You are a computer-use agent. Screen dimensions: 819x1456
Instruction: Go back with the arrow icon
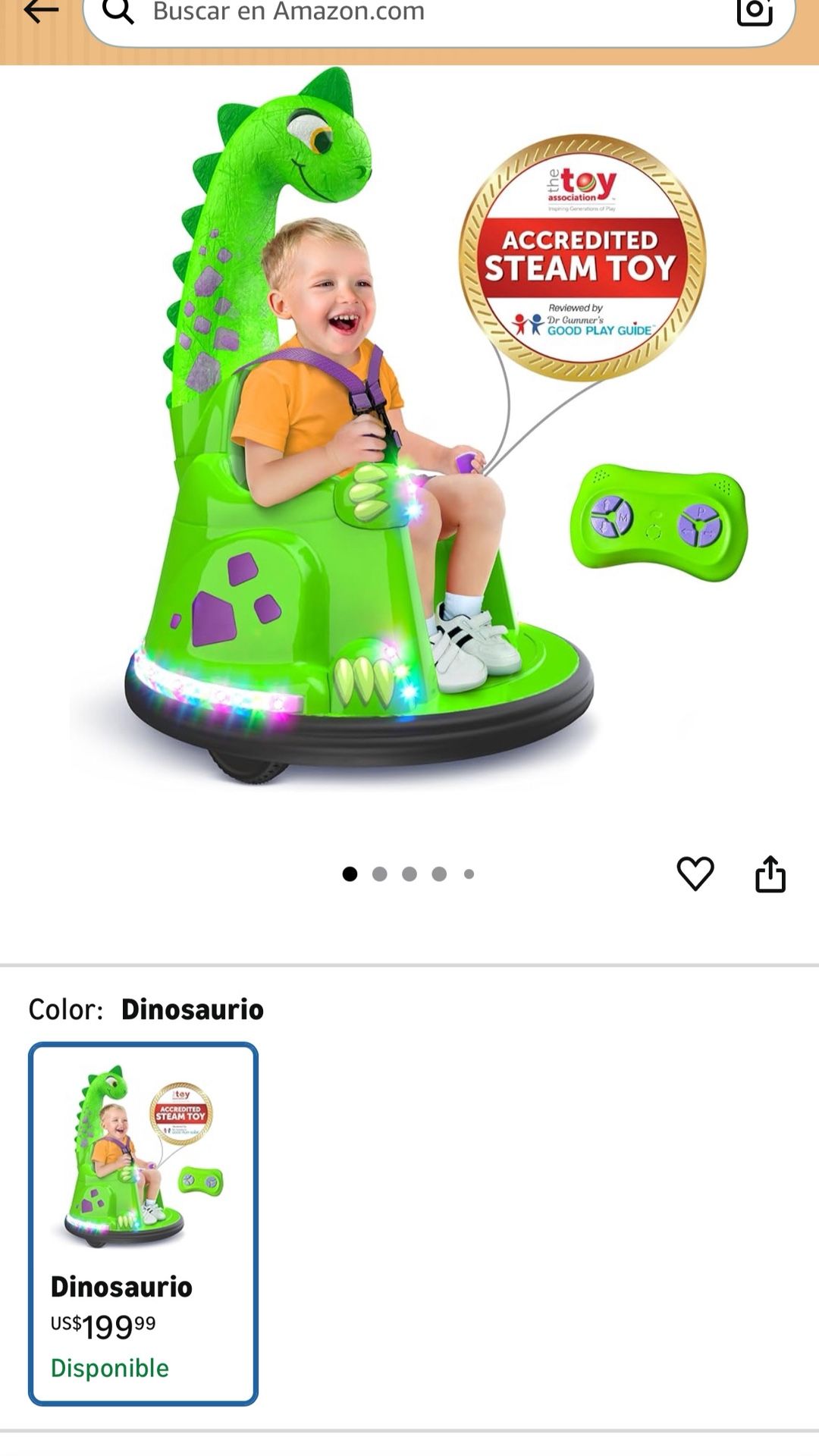(x=41, y=11)
